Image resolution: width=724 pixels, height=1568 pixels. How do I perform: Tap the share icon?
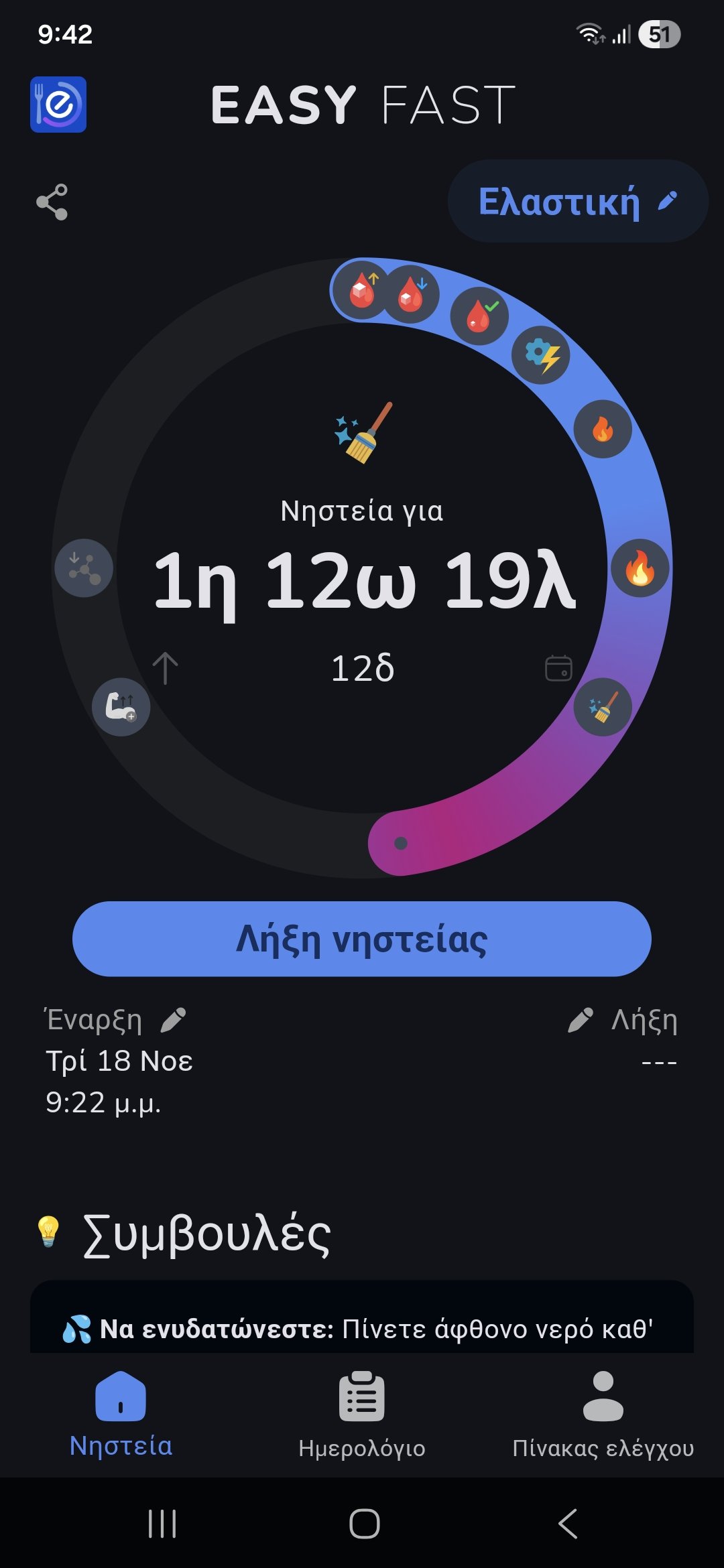point(52,202)
